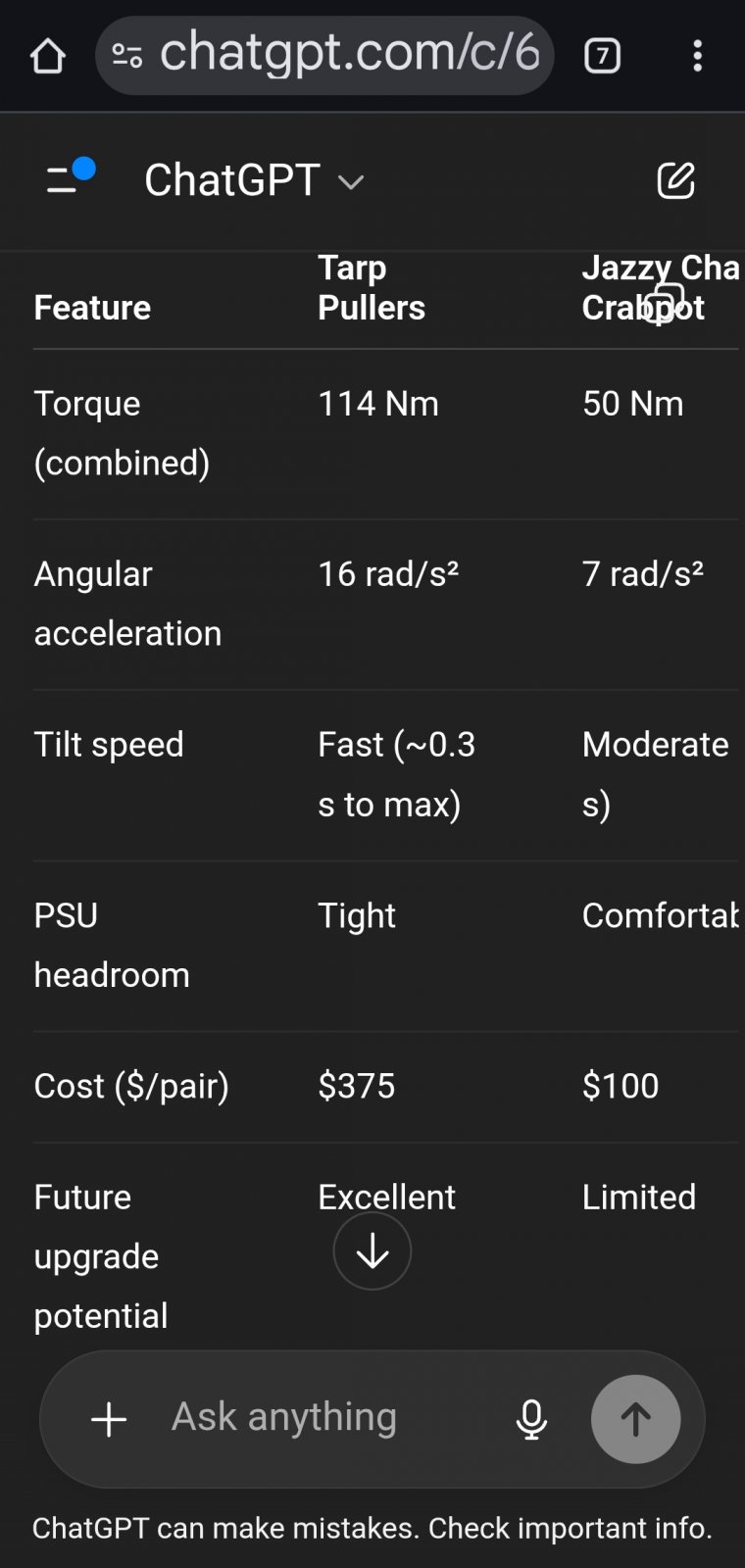Copy the comparison table
This screenshot has width=745, height=1568.
(x=667, y=298)
